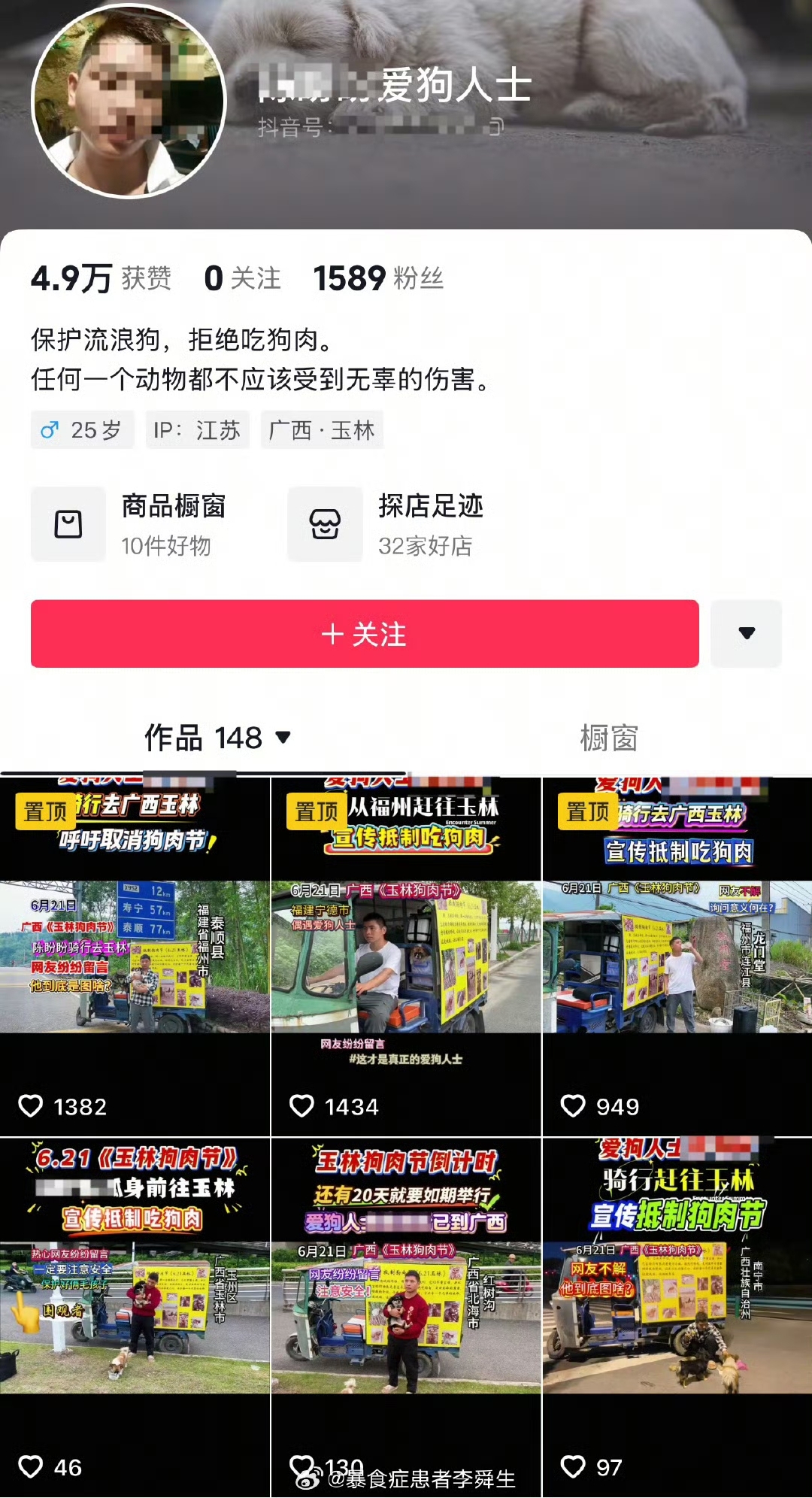Open the profile avatar photo
The width and height of the screenshot is (812, 1498).
coord(129,102)
